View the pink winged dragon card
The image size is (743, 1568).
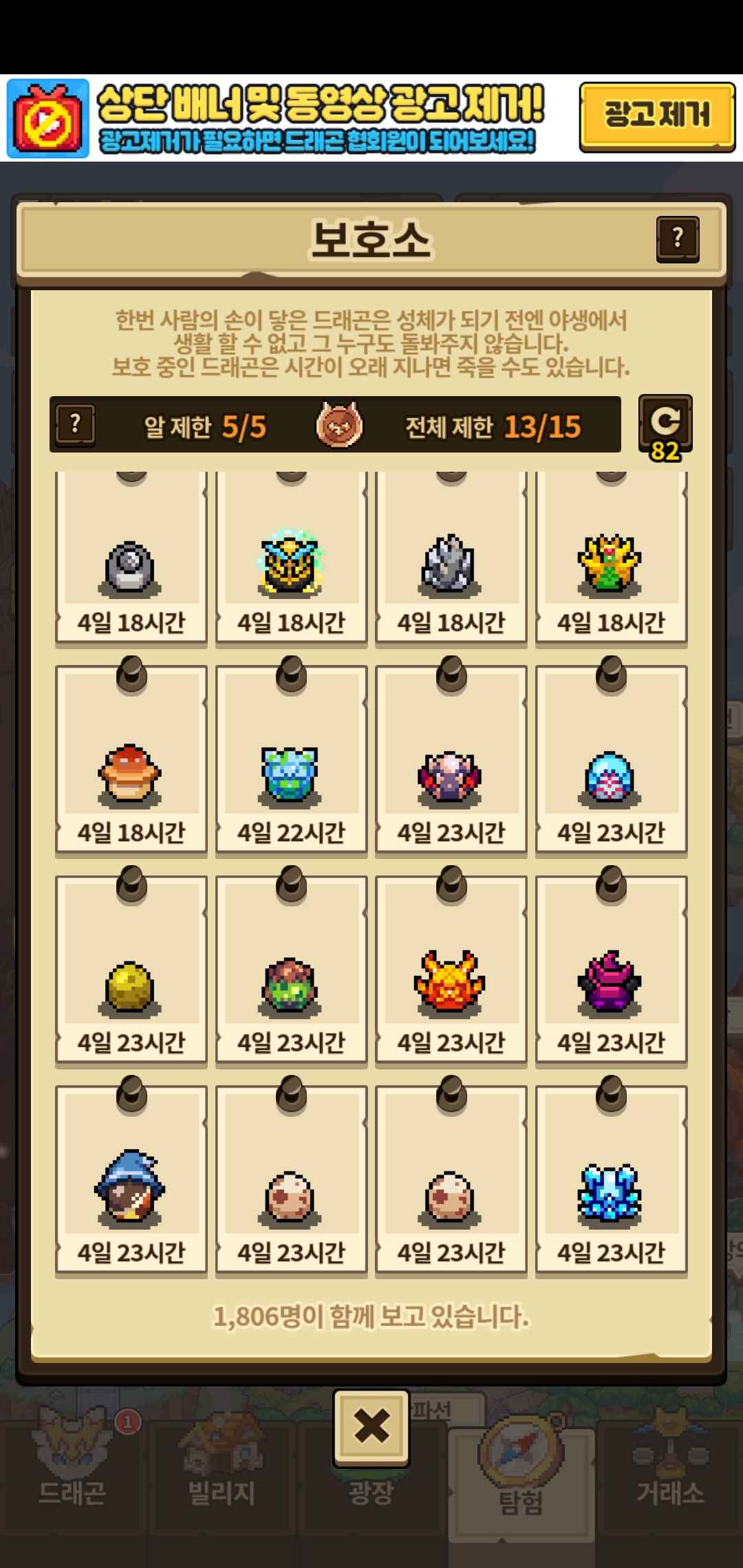pos(451,763)
